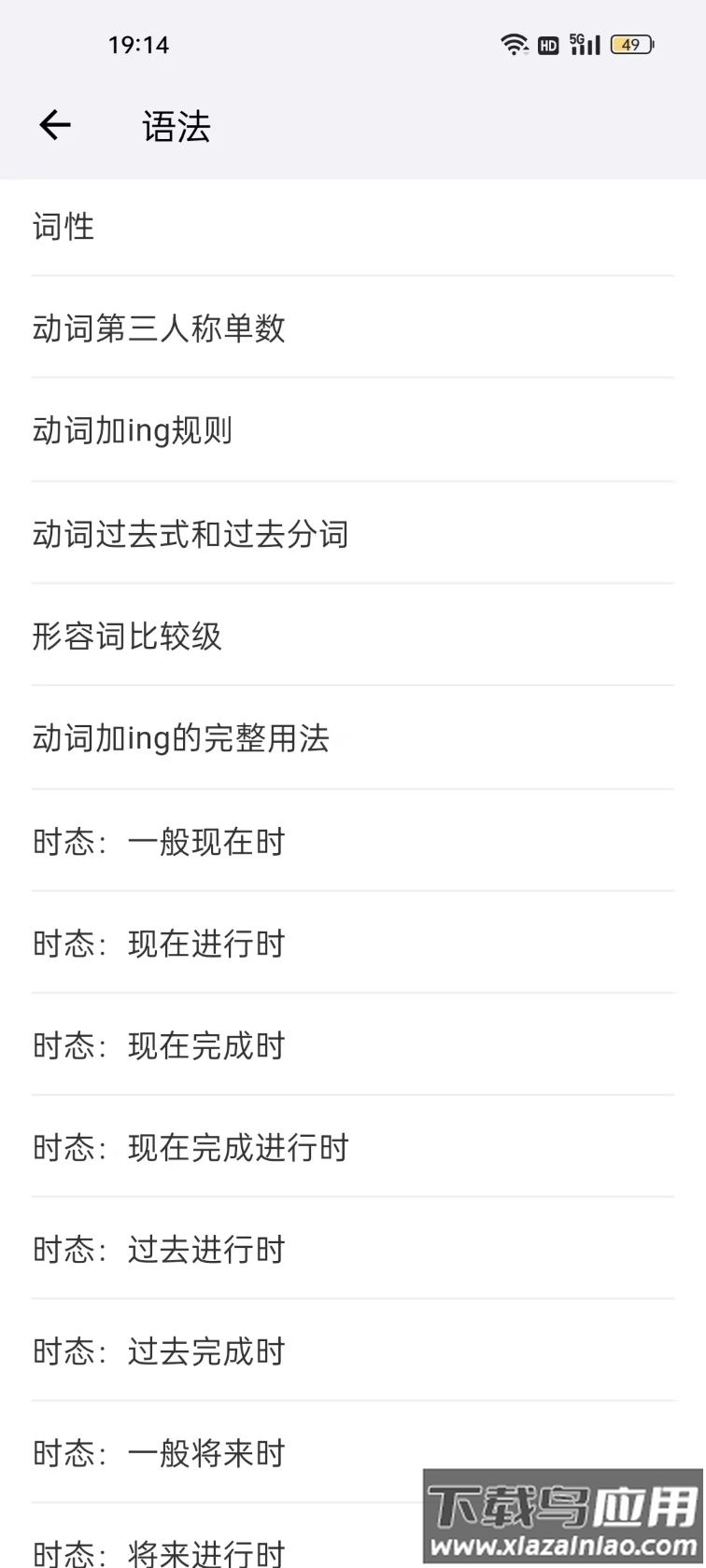Tap the 语法 page title
The width and height of the screenshot is (706, 1568).
tap(176, 124)
